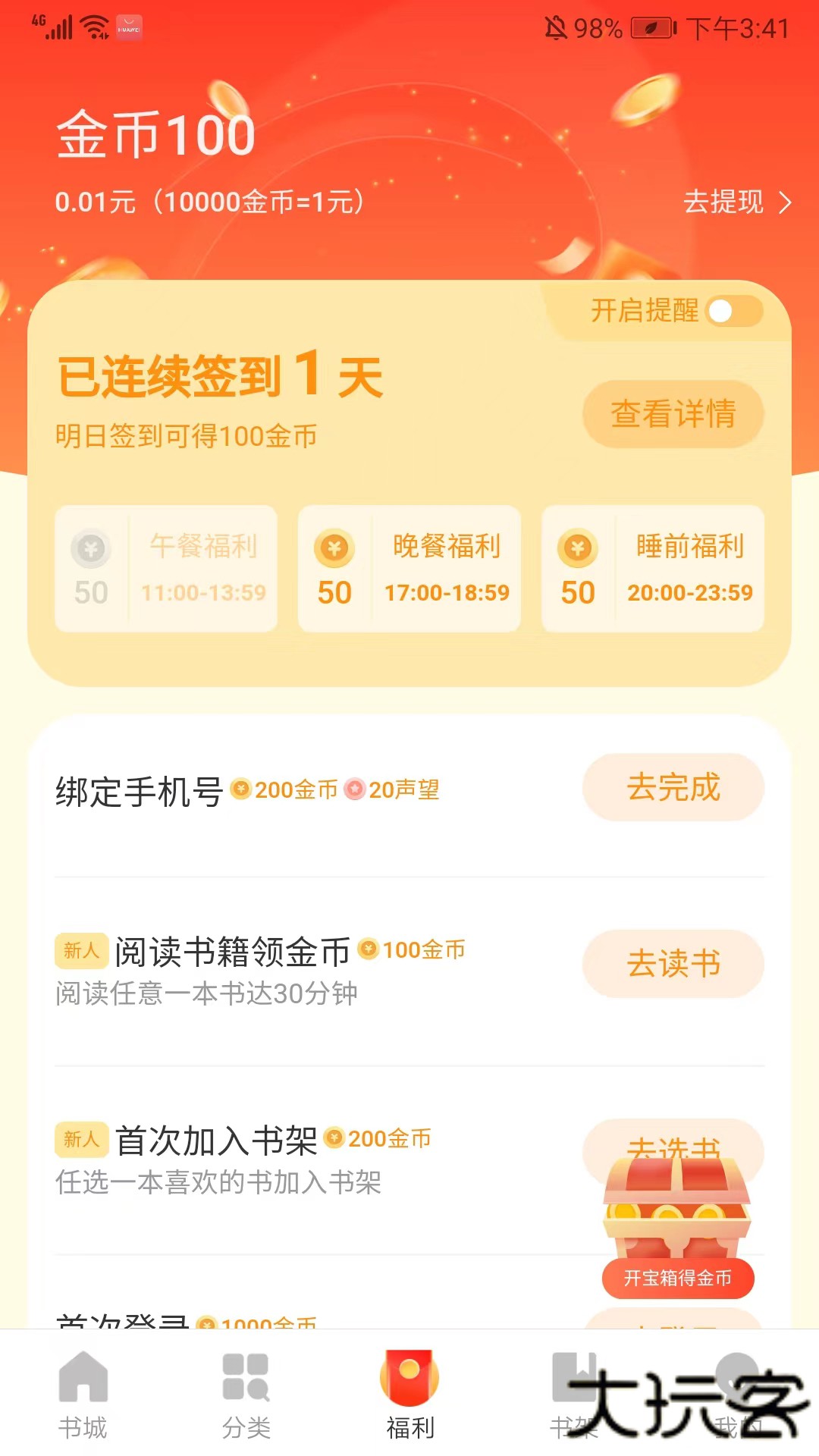Open the 查看详情 sign-in details

673,413
